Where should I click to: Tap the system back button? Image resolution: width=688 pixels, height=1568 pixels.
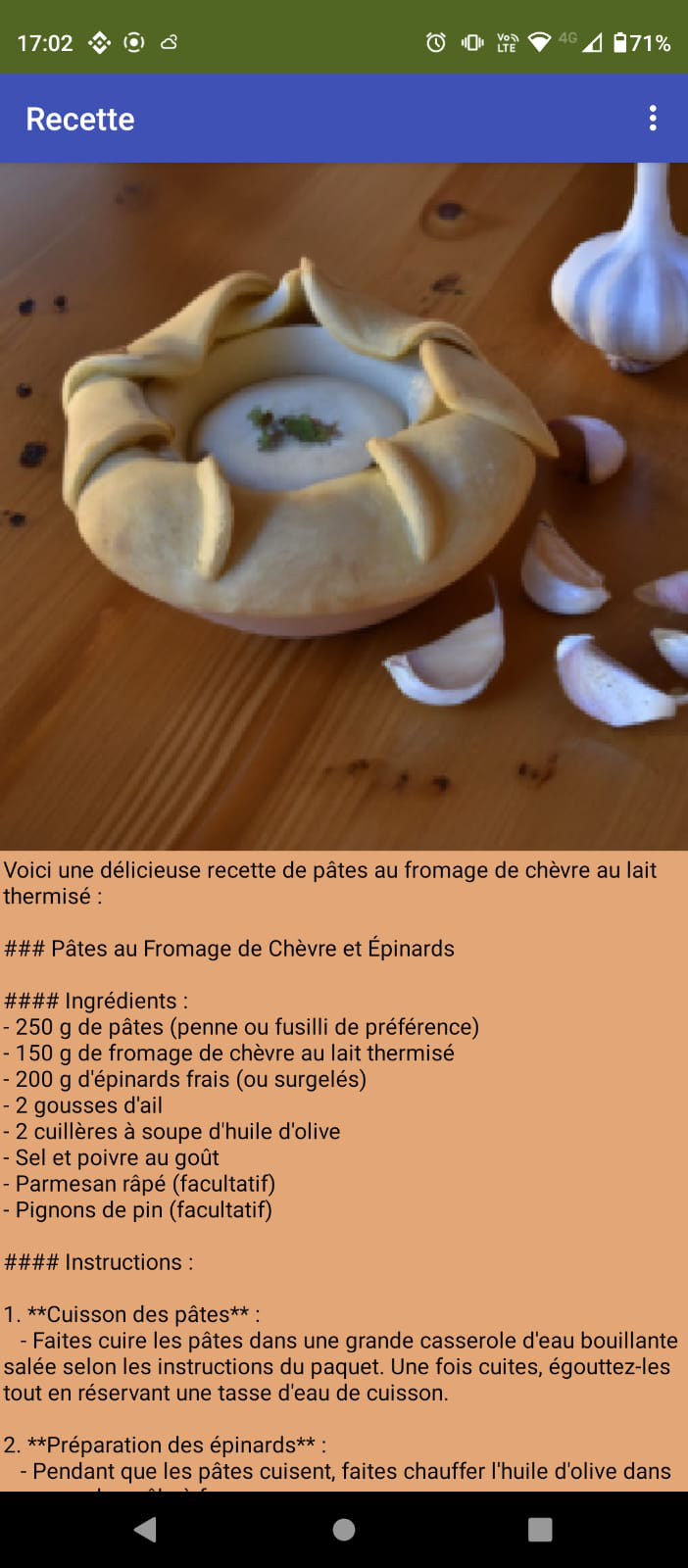click(x=146, y=1529)
